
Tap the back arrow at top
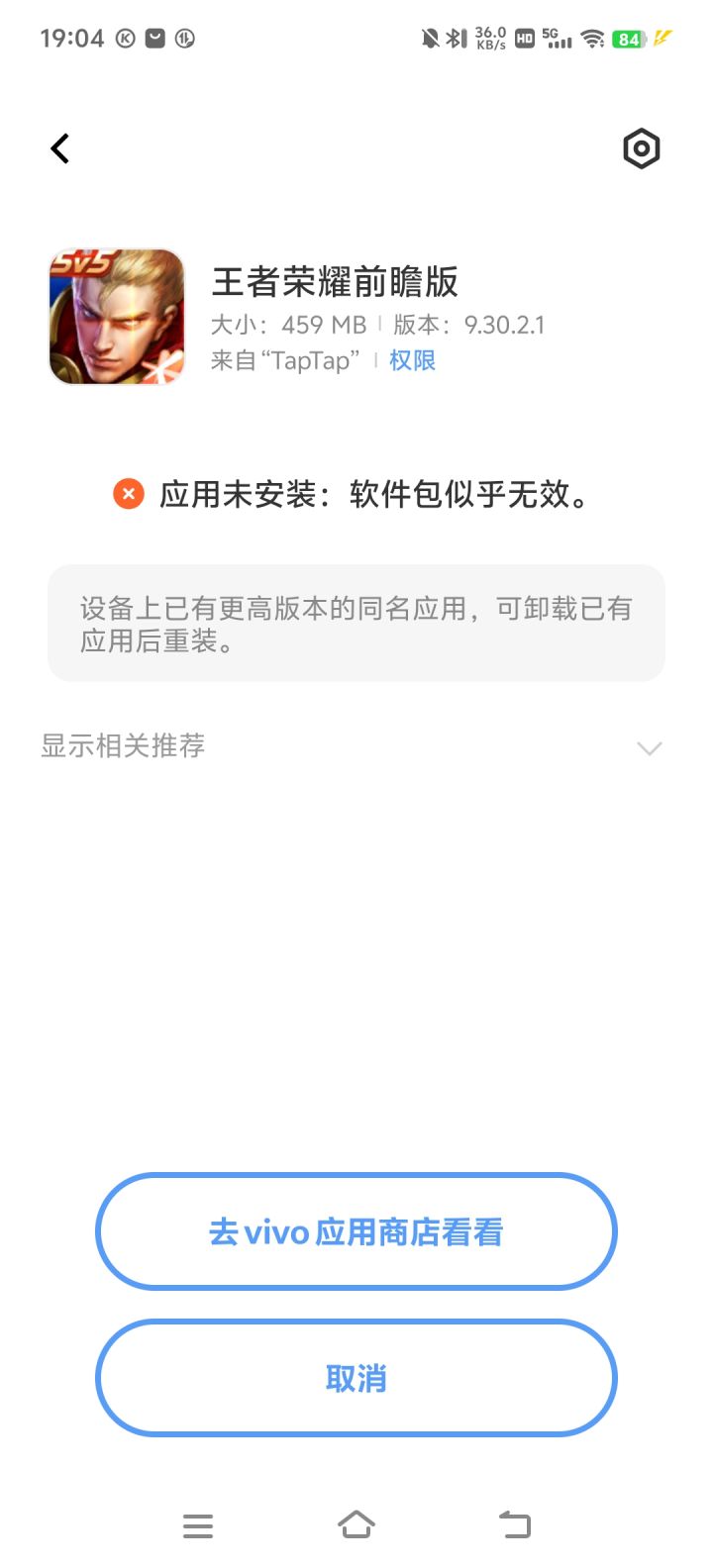60,148
